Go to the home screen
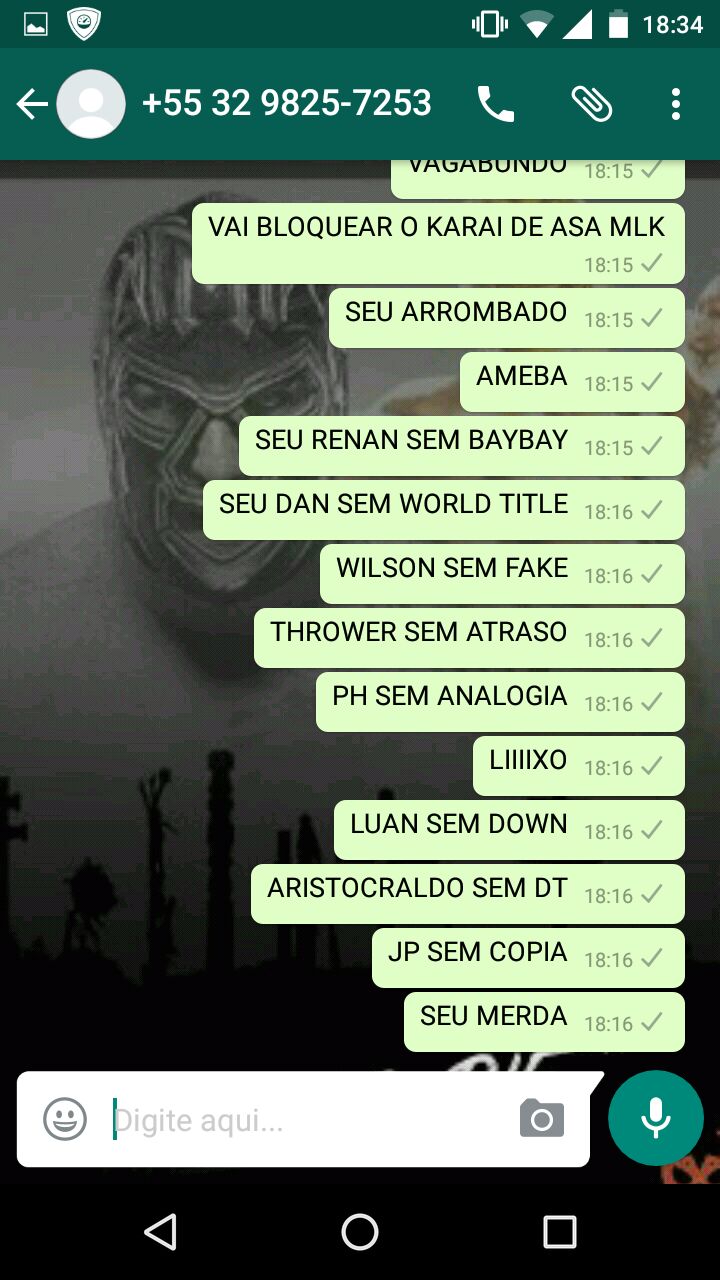Image resolution: width=720 pixels, height=1280 pixels. 360,1232
